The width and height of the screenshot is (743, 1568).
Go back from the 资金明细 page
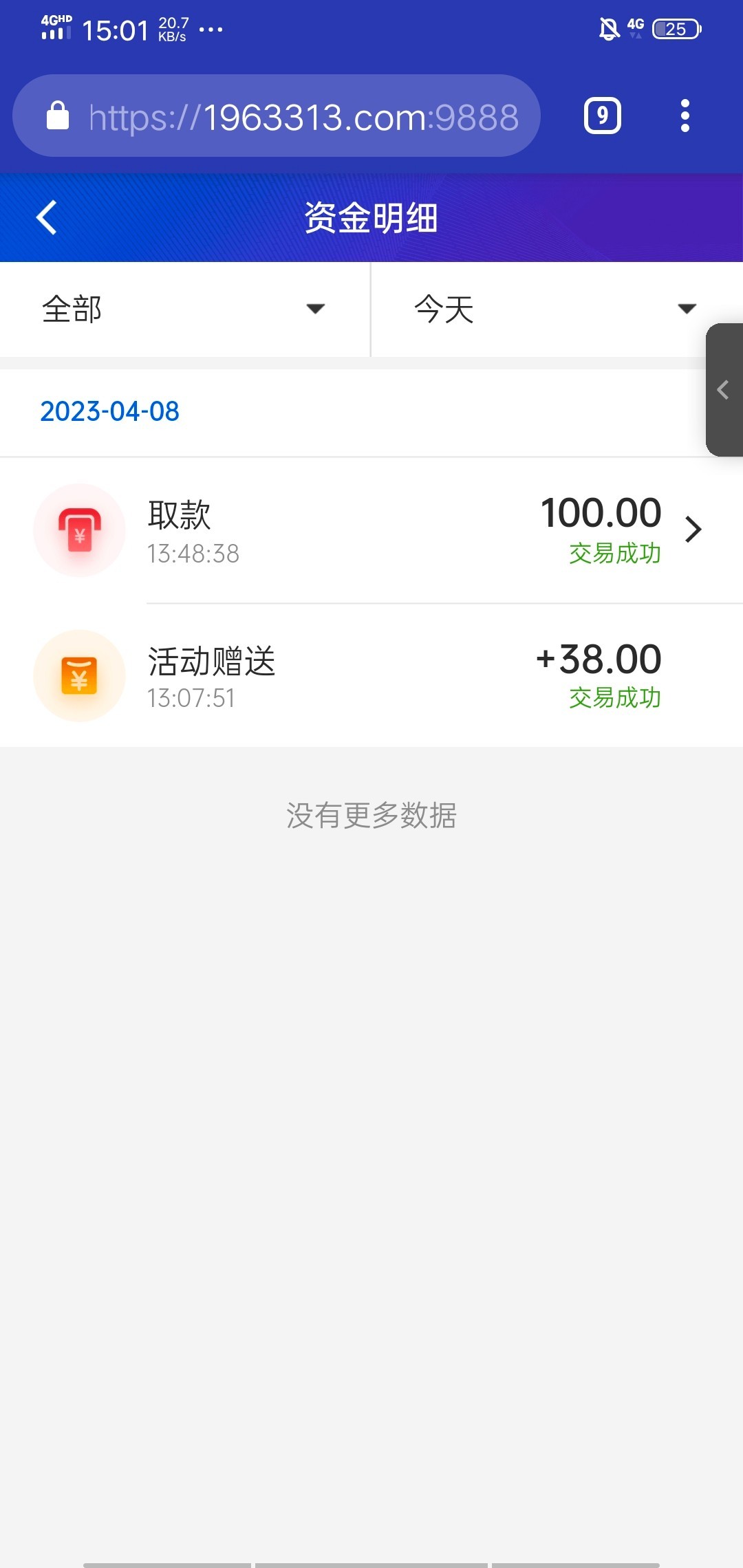(47, 218)
